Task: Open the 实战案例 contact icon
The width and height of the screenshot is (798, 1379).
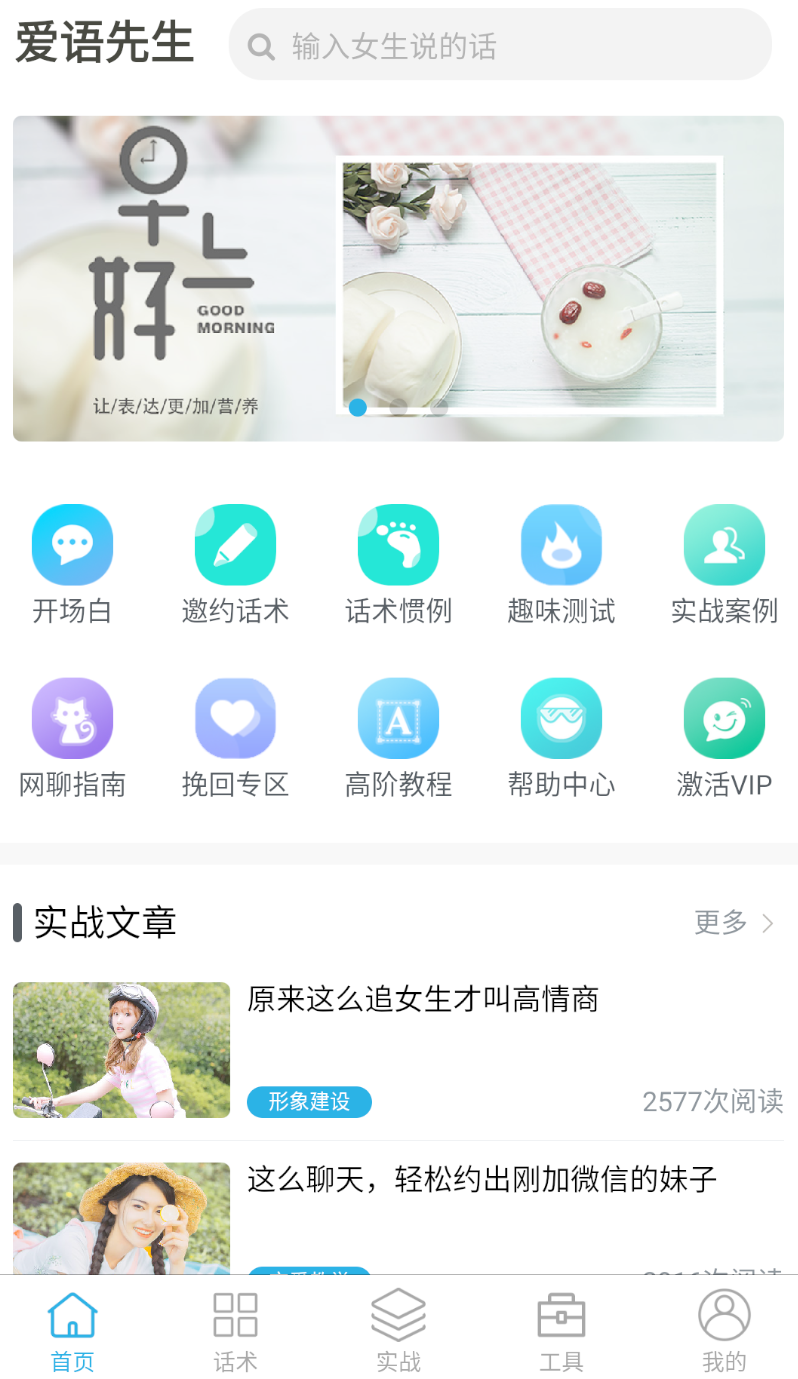Action: click(724, 543)
